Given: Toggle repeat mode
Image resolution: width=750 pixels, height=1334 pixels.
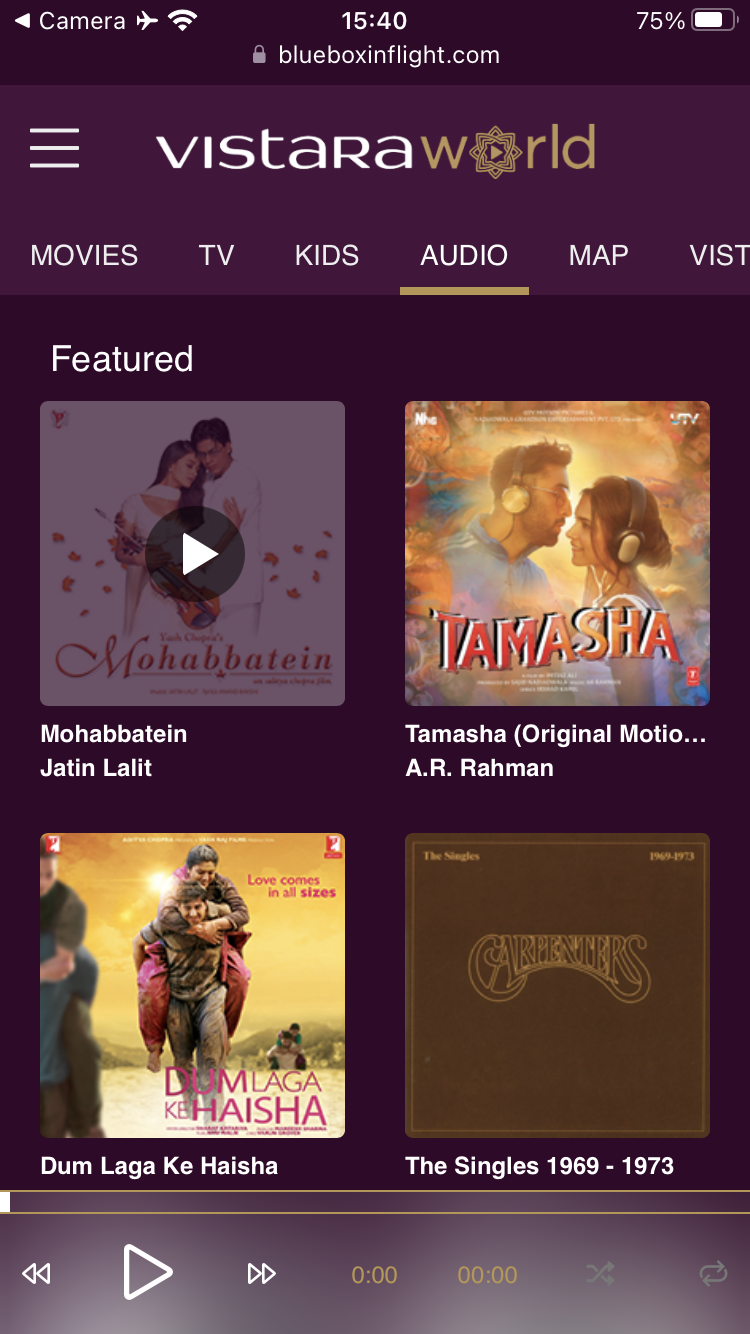Looking at the screenshot, I should tap(713, 1274).
